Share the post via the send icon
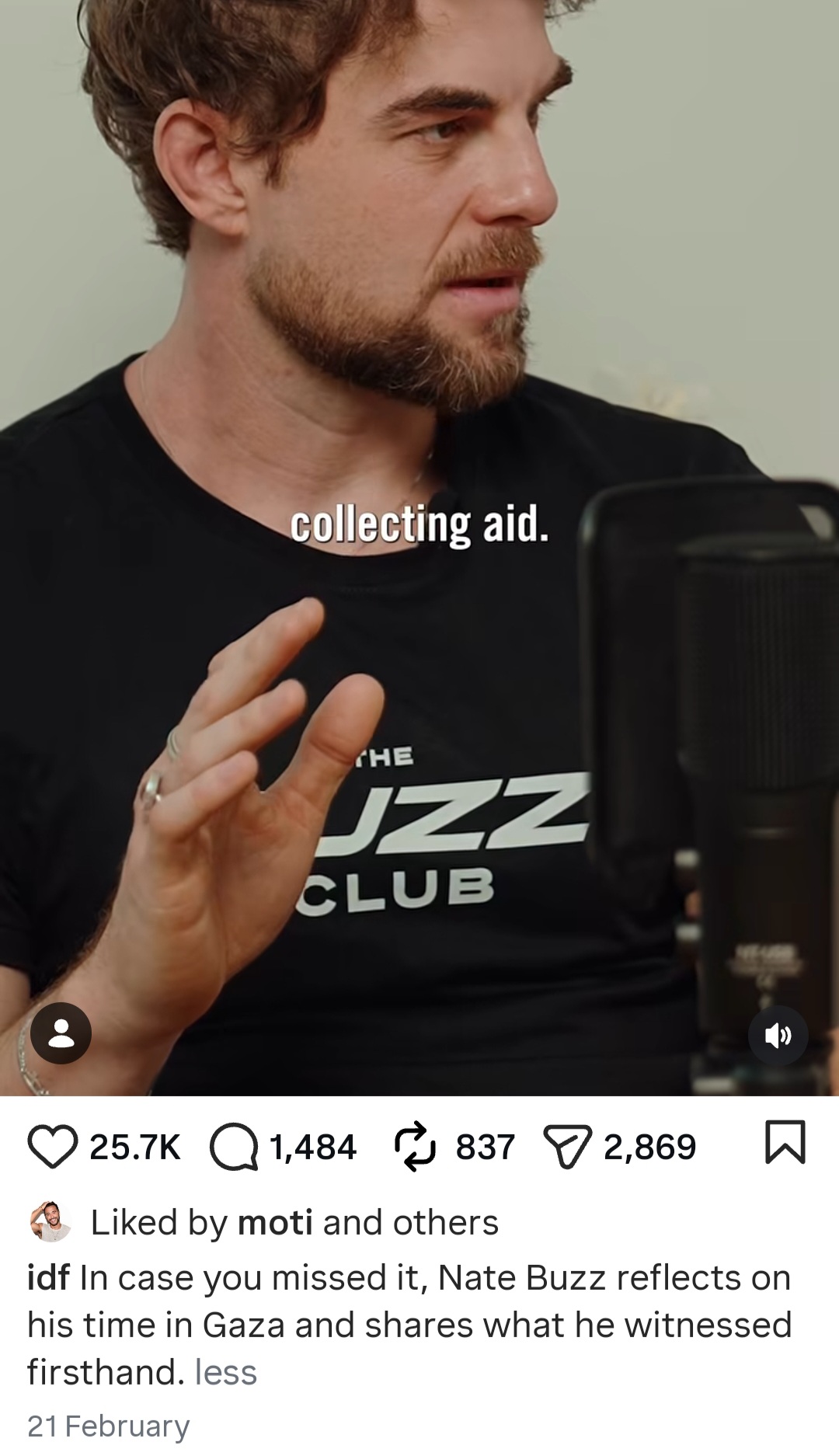Image resolution: width=839 pixels, height=1456 pixels. pos(567,1148)
